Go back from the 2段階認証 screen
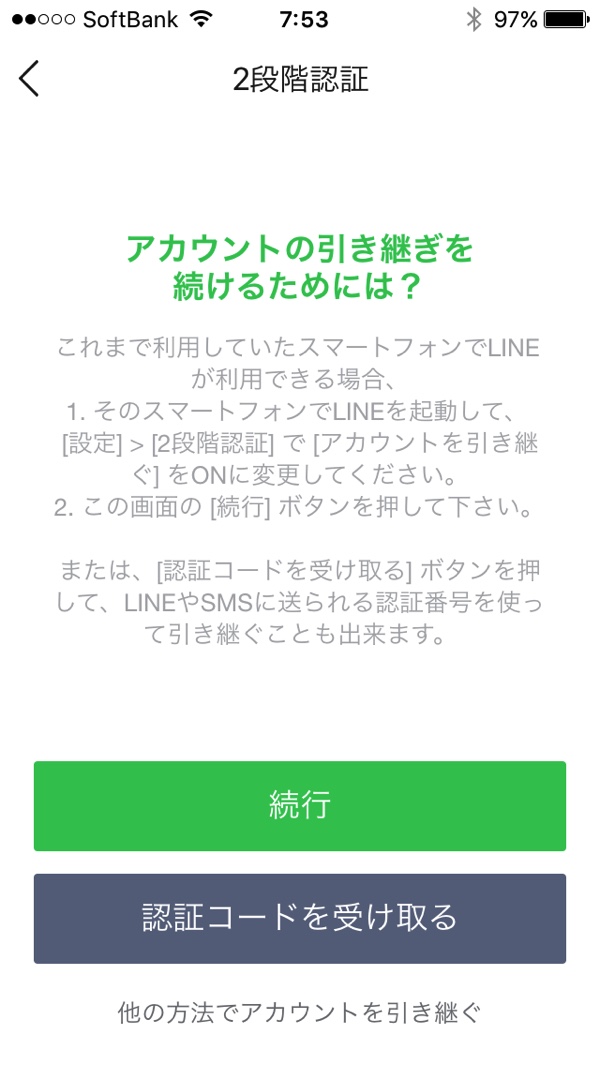Image resolution: width=600 pixels, height=1065 pixels. pyautogui.click(x=29, y=78)
